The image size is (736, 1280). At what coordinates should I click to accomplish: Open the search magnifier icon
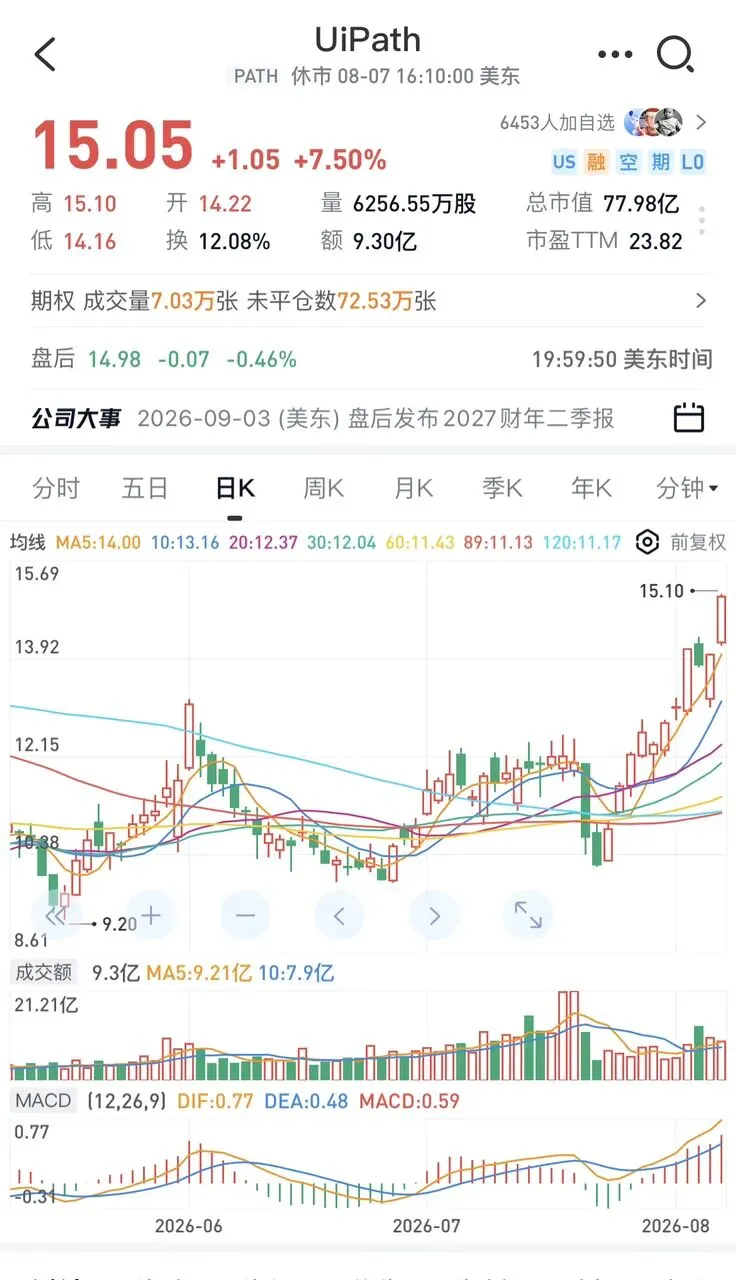click(676, 54)
